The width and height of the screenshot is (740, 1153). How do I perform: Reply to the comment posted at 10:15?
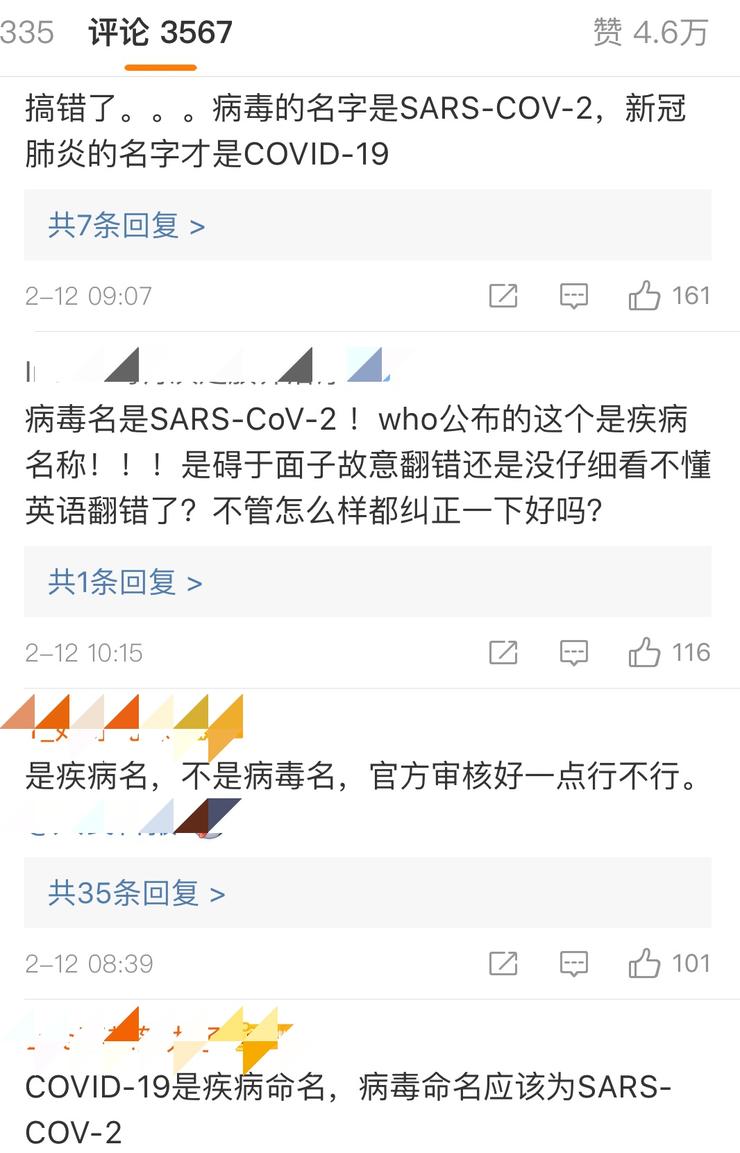[x=573, y=653]
